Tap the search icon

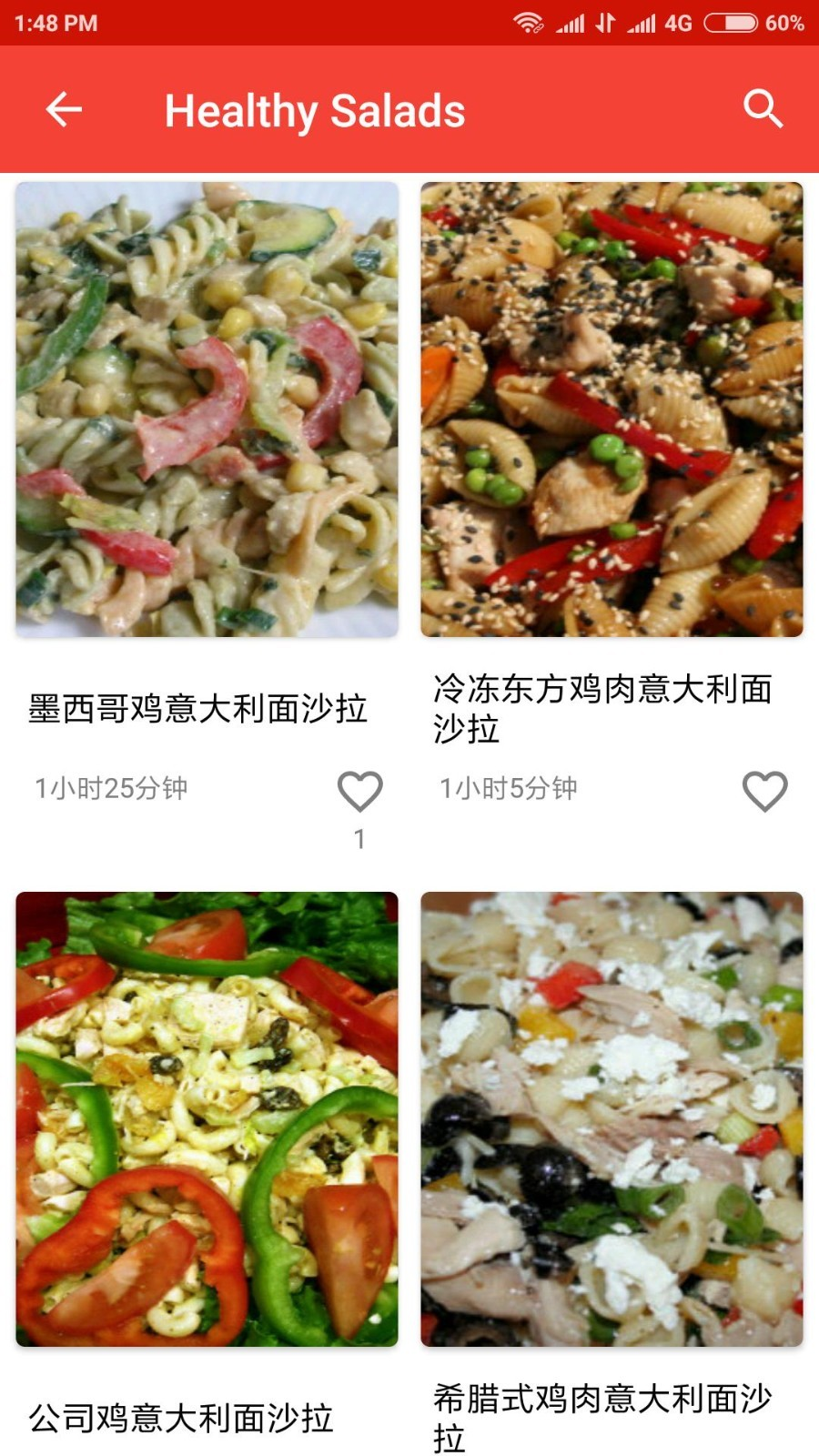[x=763, y=108]
